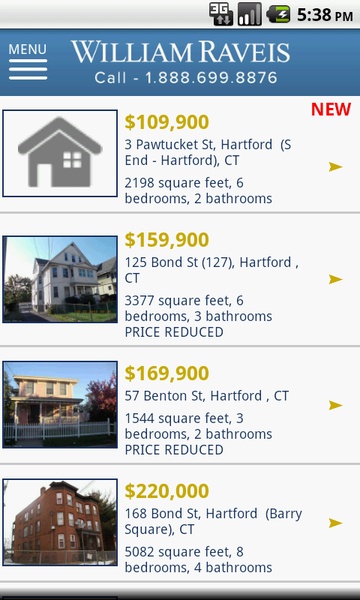The width and height of the screenshot is (360, 600).
Task: Open the 3 Pawtucket St listing
Action: (x=180, y=155)
